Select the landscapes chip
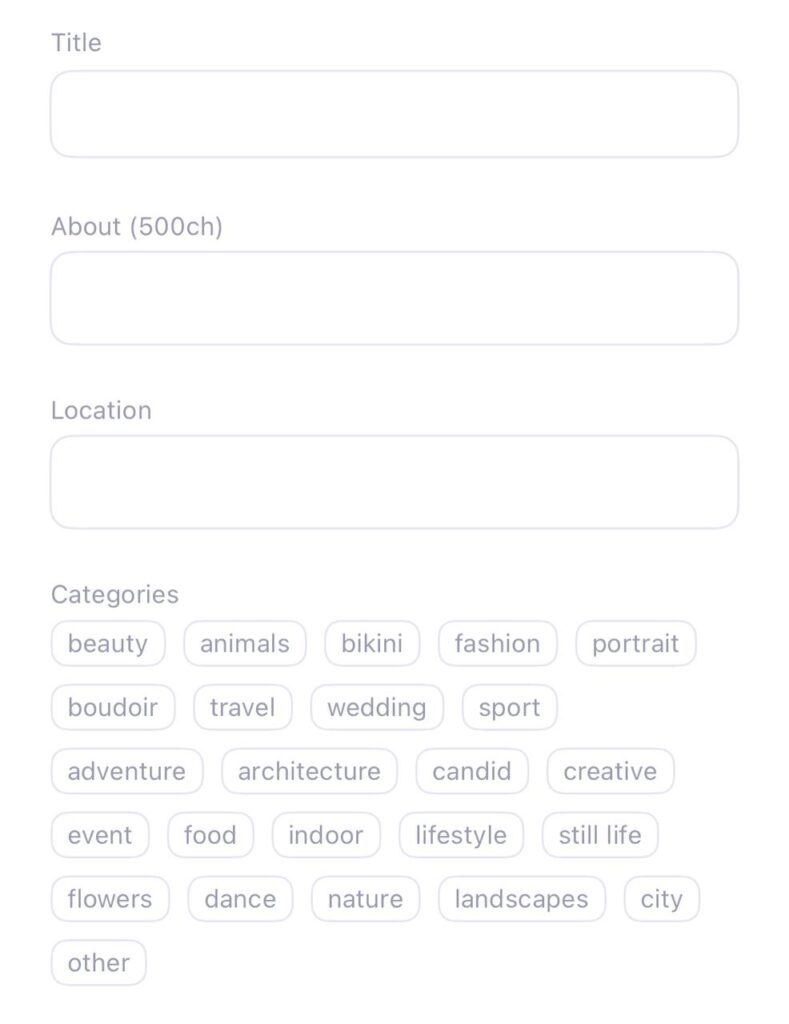 tap(521, 900)
